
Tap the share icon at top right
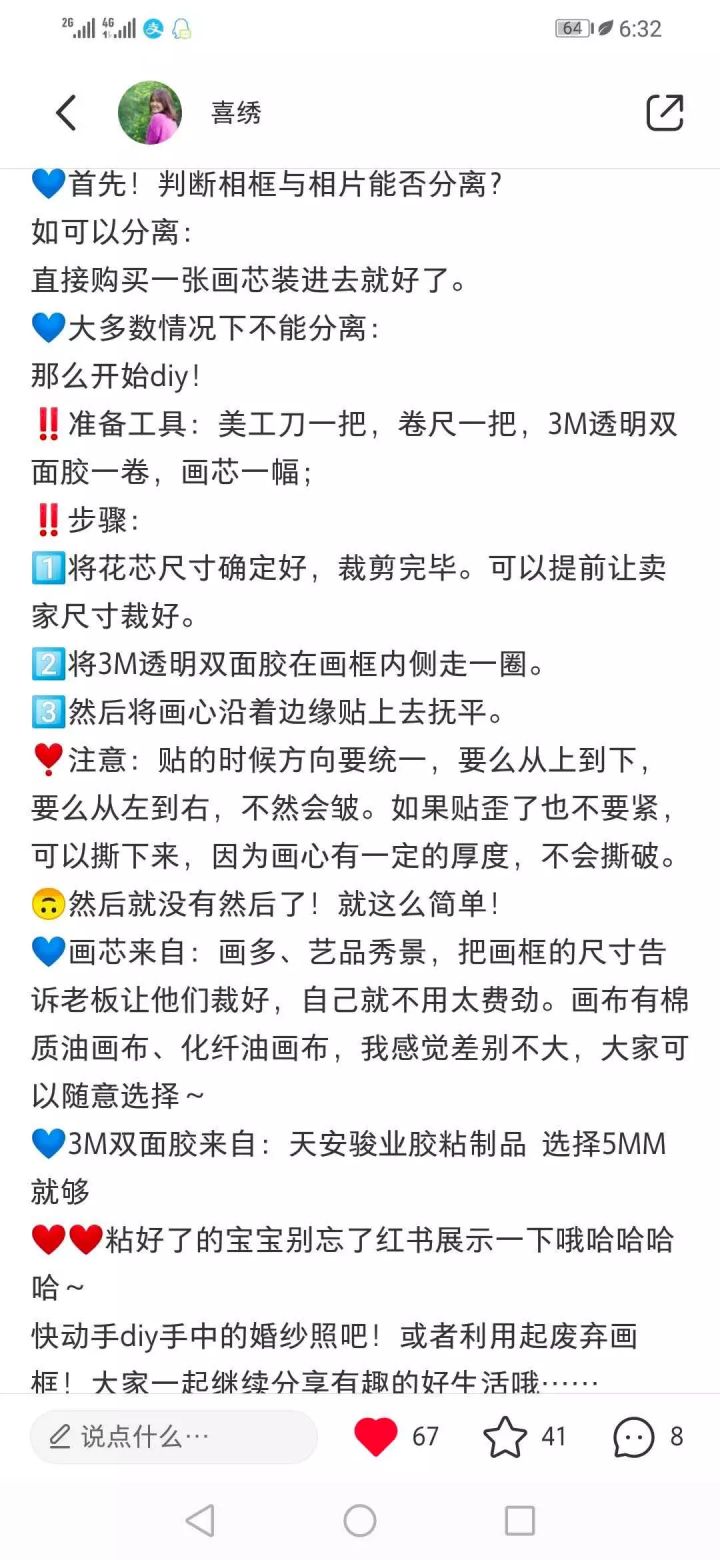[665, 112]
